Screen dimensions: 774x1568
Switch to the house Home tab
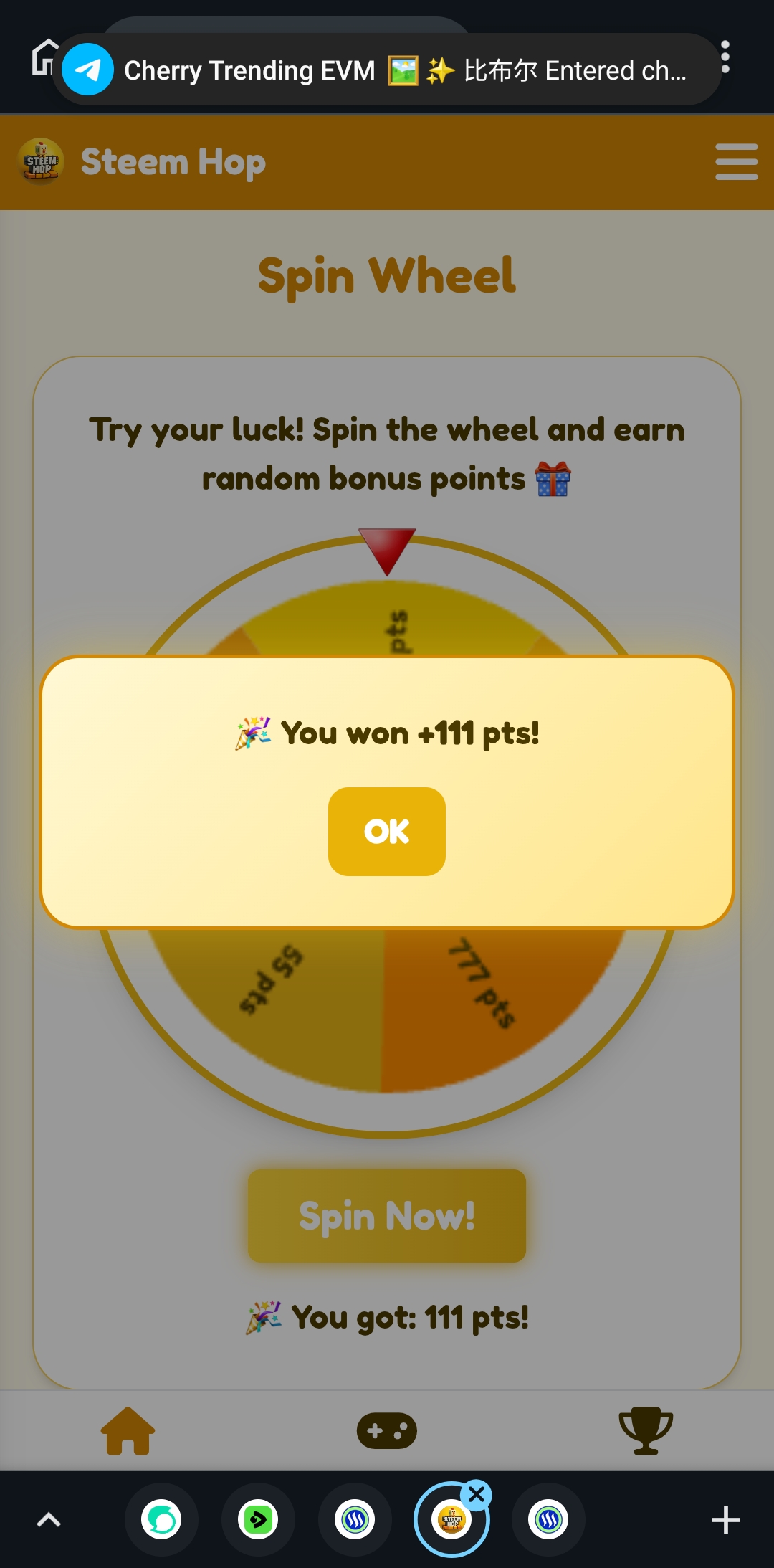pyautogui.click(x=128, y=1431)
